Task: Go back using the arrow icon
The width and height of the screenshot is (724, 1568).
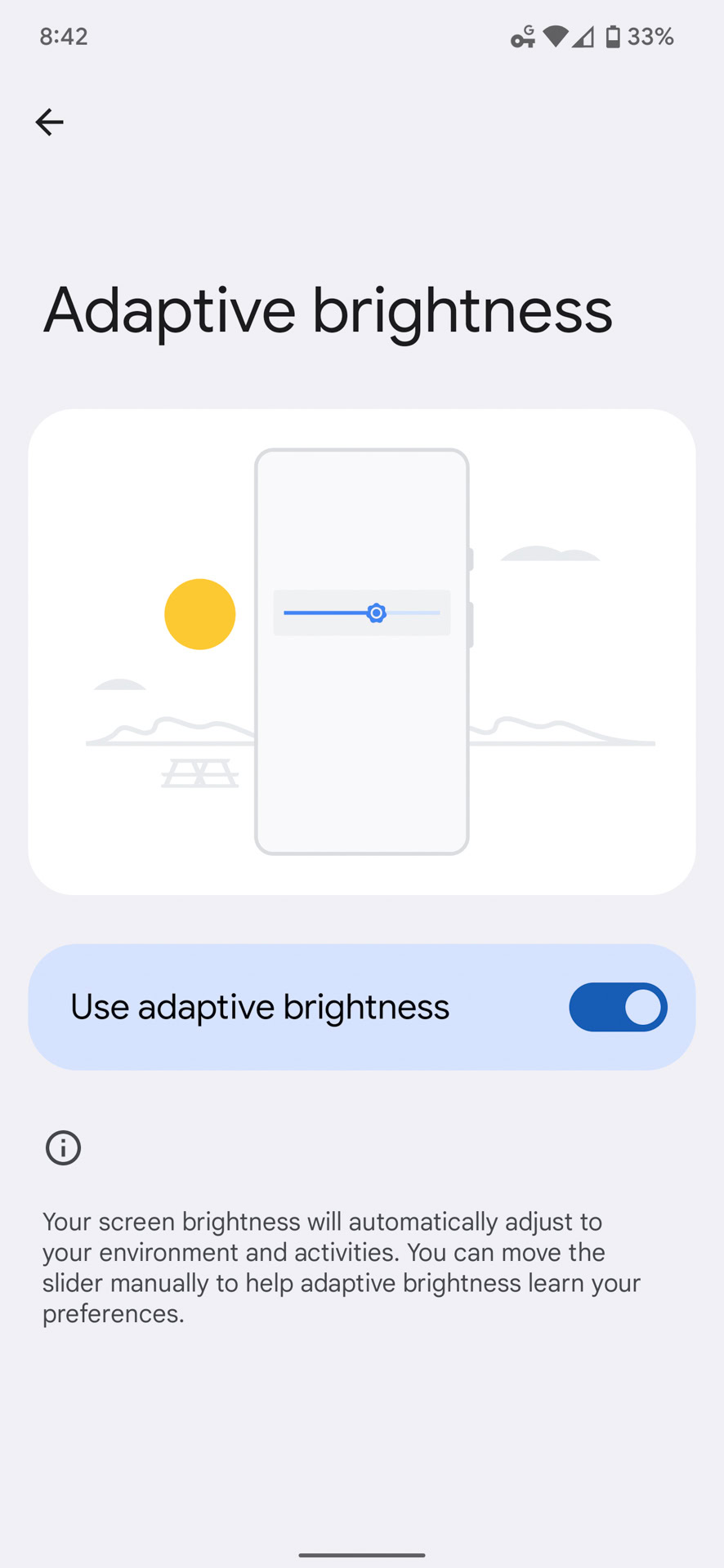Action: click(x=49, y=122)
